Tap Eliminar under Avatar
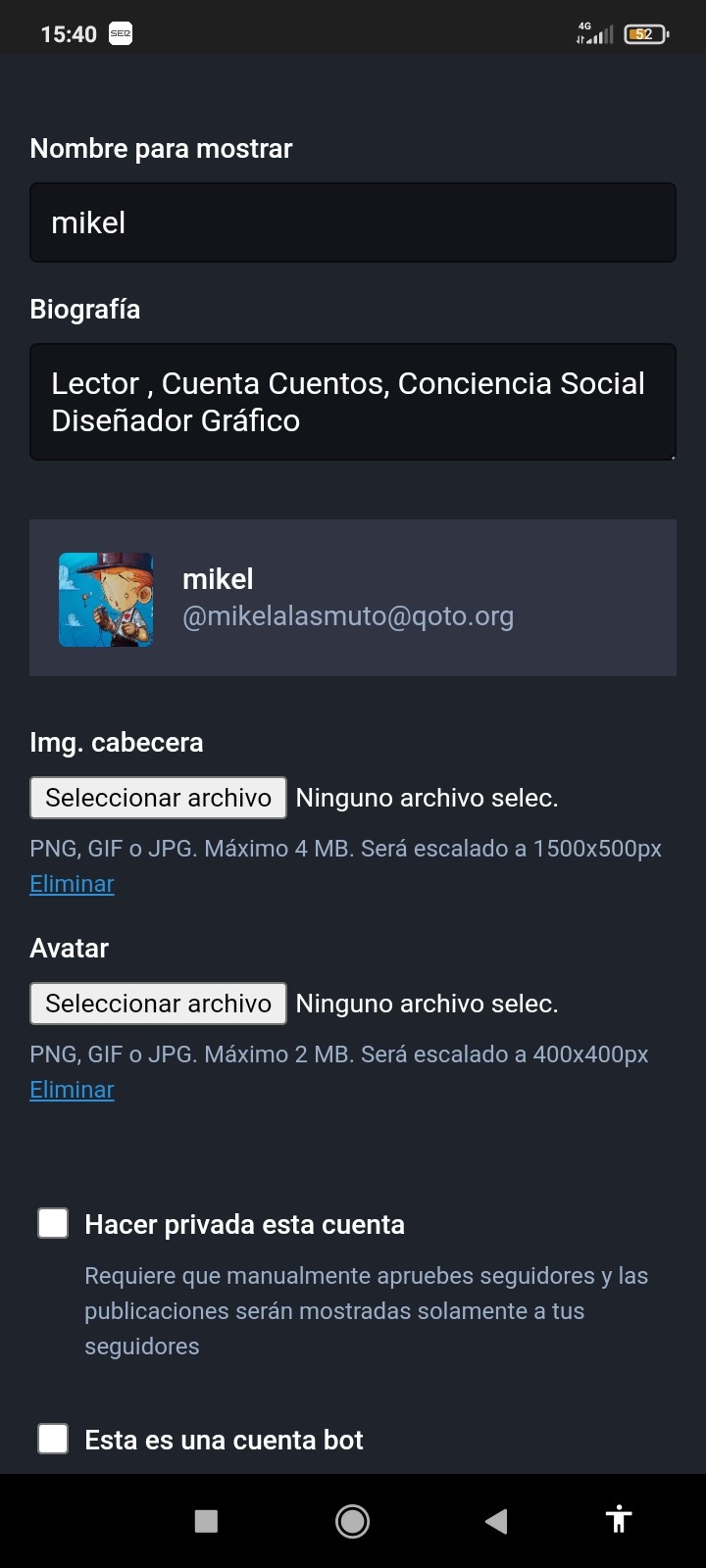The width and height of the screenshot is (706, 1568). pos(72,1090)
